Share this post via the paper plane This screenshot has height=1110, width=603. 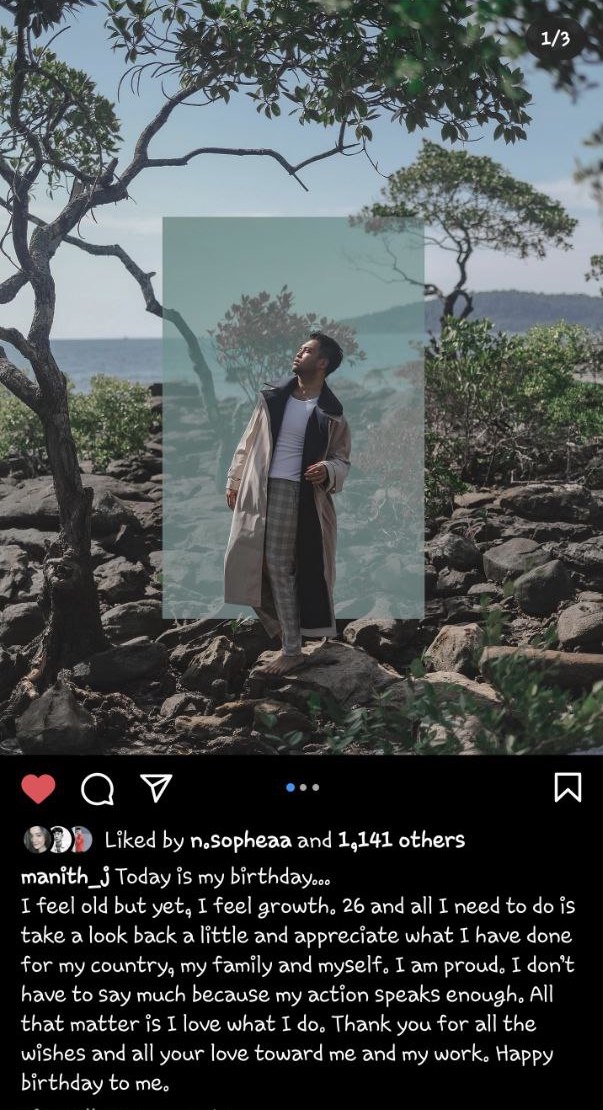[x=155, y=788]
